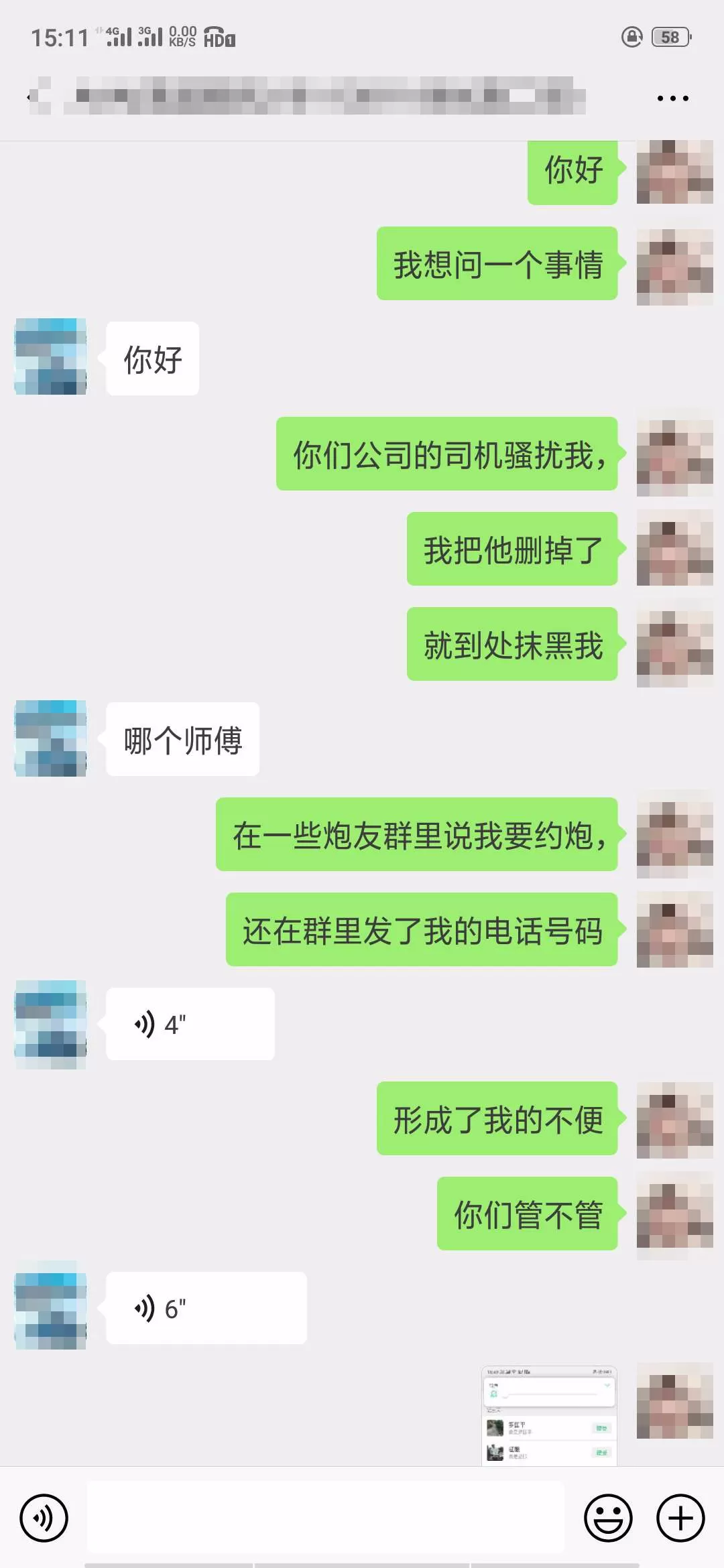Open chat options via the "..." icon
Viewport: 724px width, 1568px height.
[x=670, y=97]
